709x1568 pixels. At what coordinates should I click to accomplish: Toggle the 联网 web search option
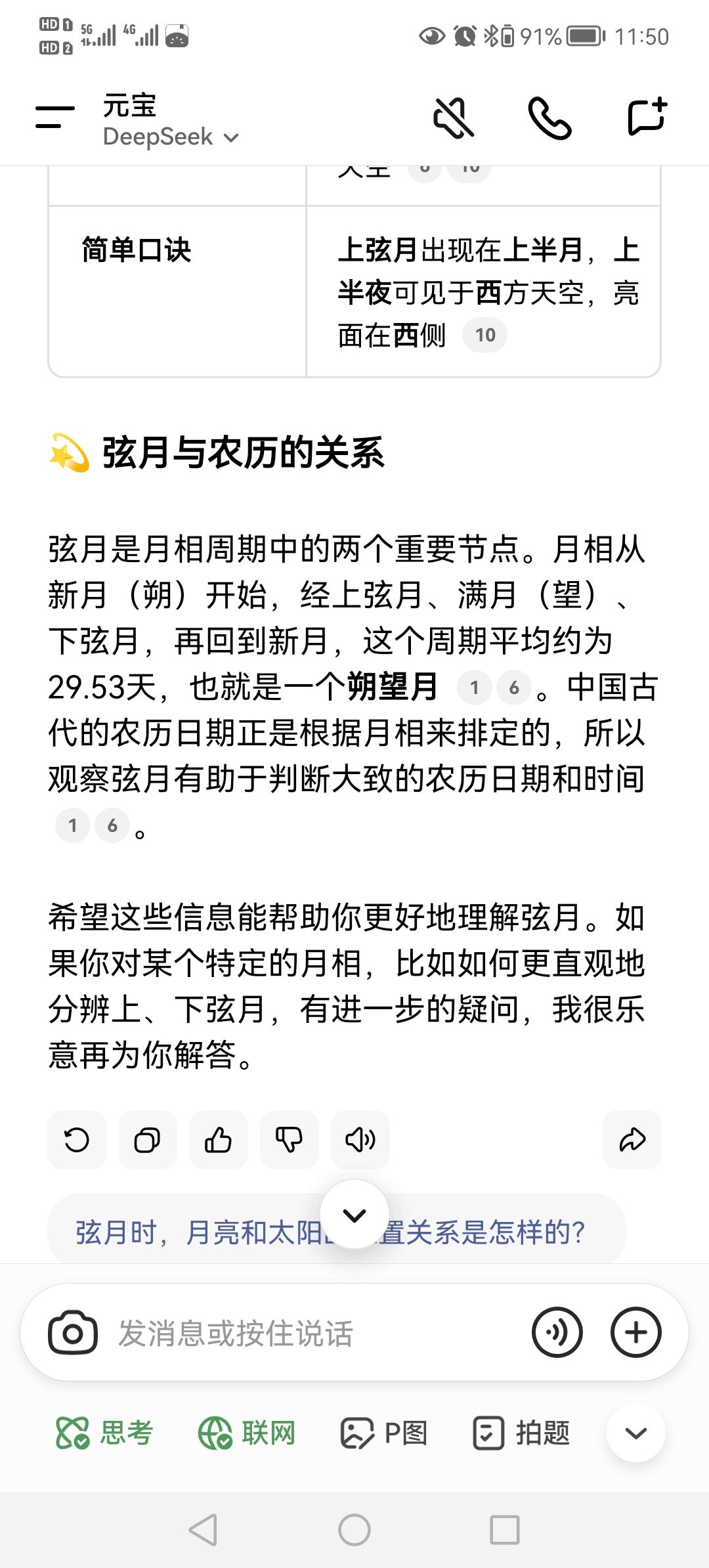(247, 1433)
